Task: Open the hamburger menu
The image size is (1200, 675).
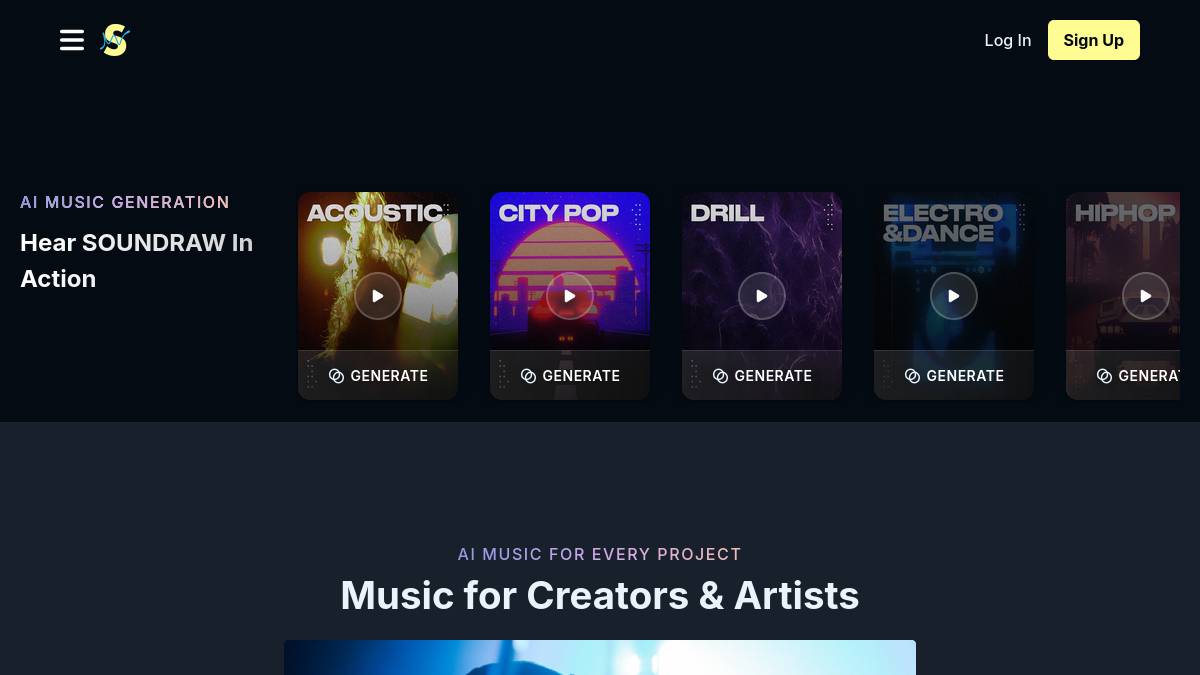Action: click(x=72, y=40)
